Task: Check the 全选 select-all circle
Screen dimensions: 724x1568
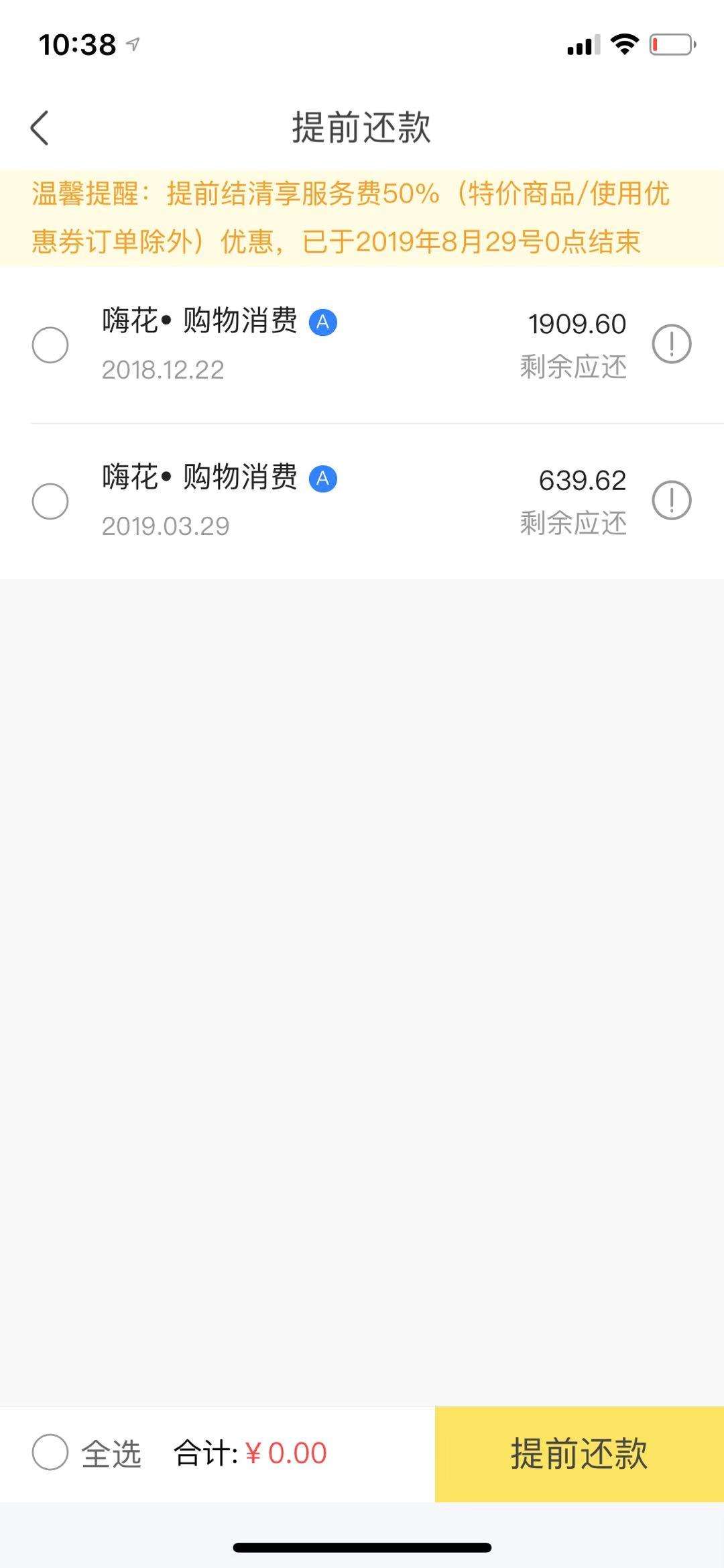Action: tap(50, 1452)
